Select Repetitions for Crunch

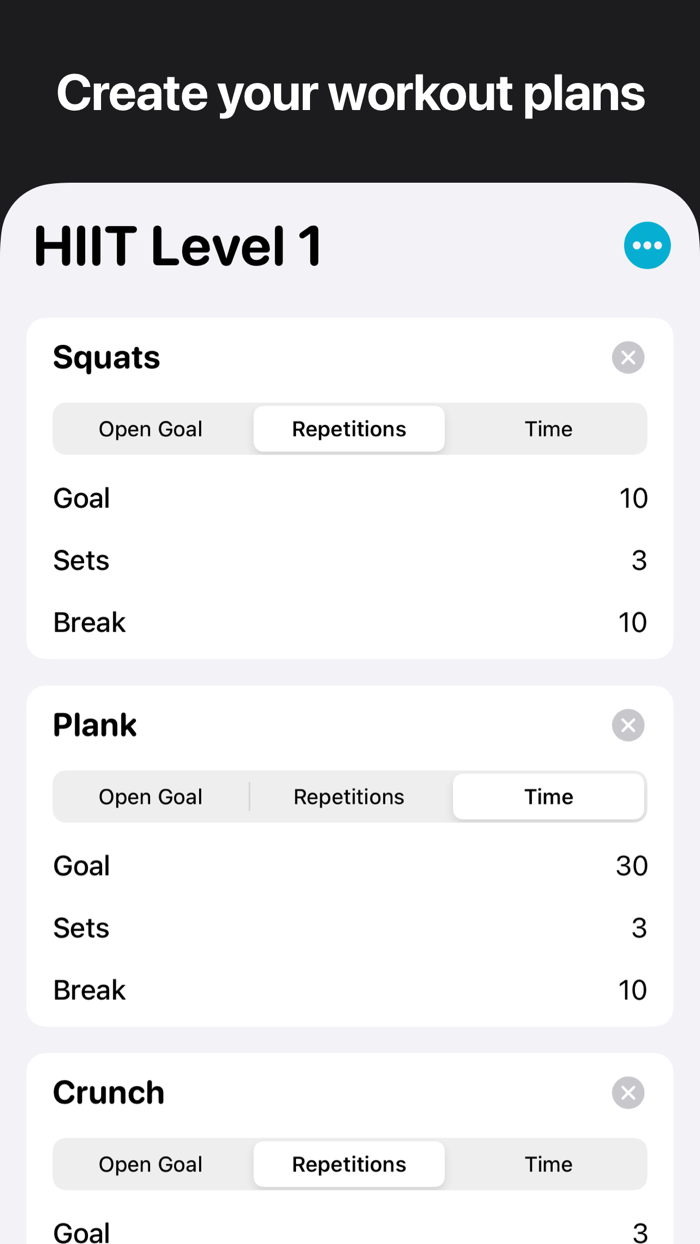coord(349,1164)
